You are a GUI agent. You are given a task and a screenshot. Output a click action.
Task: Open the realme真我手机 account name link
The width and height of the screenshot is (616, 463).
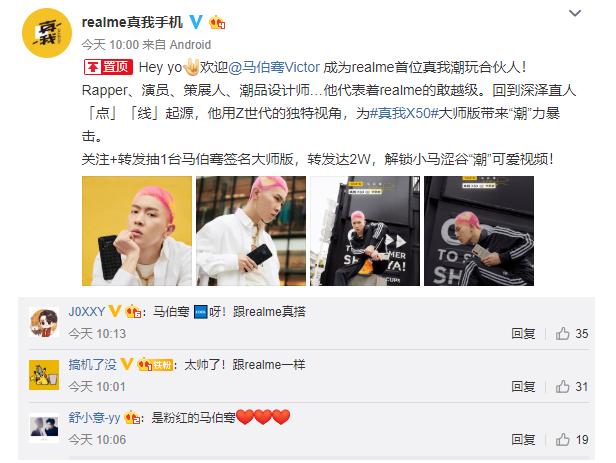[134, 20]
